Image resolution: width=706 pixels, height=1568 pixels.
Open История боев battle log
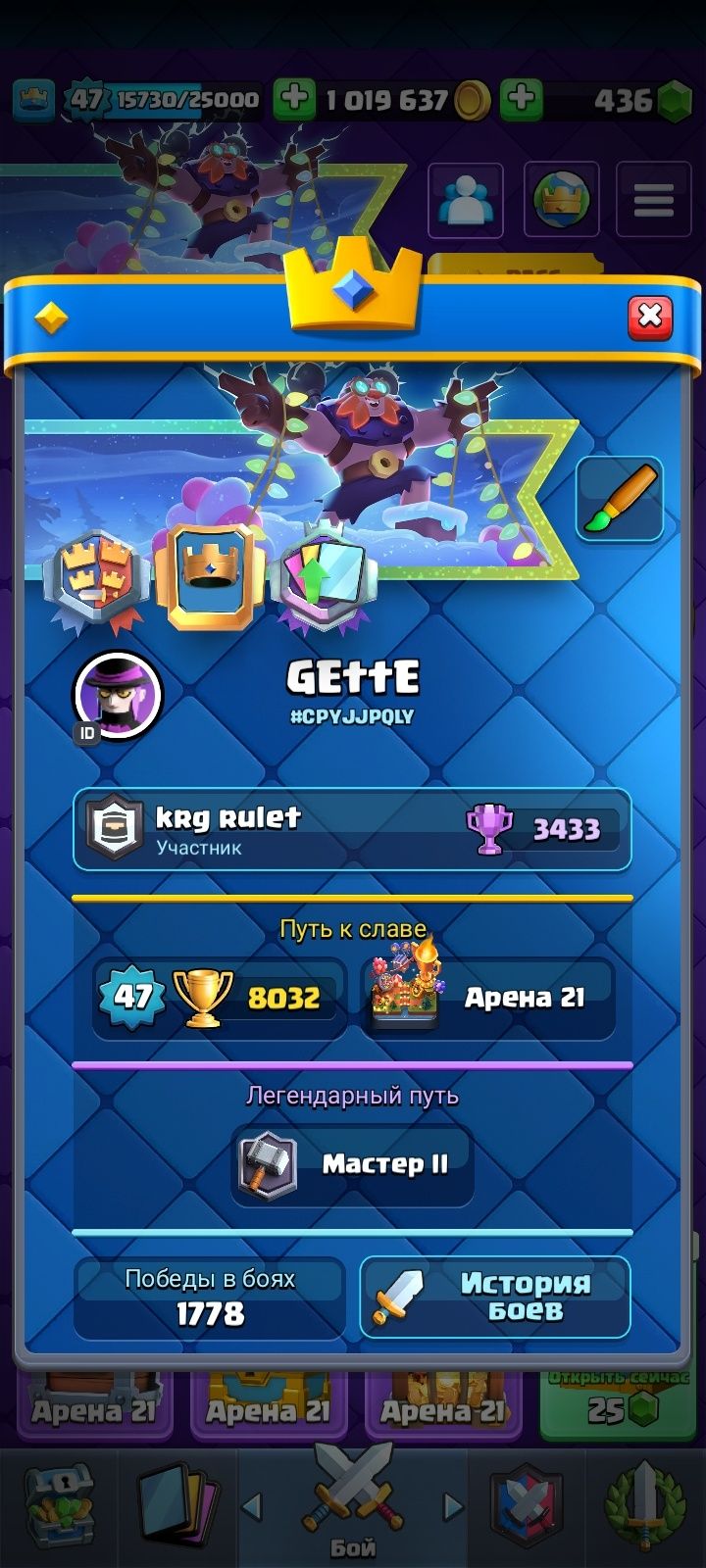[x=495, y=1297]
